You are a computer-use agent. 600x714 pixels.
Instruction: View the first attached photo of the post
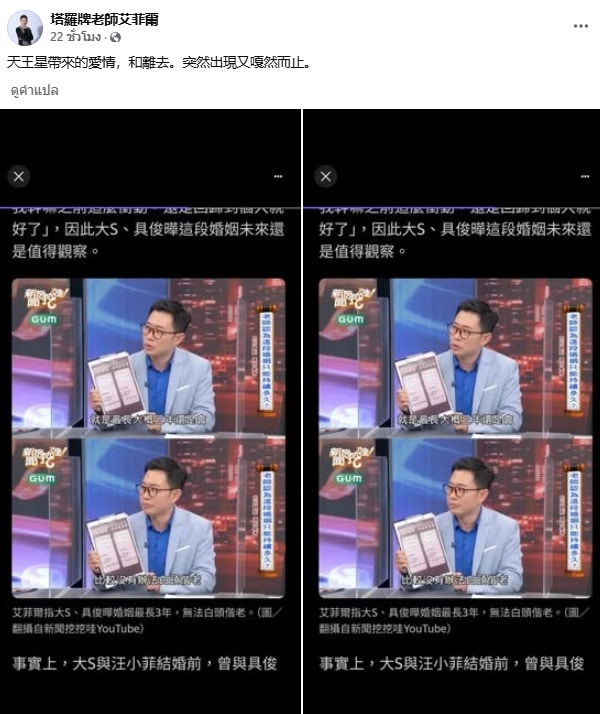click(150, 411)
